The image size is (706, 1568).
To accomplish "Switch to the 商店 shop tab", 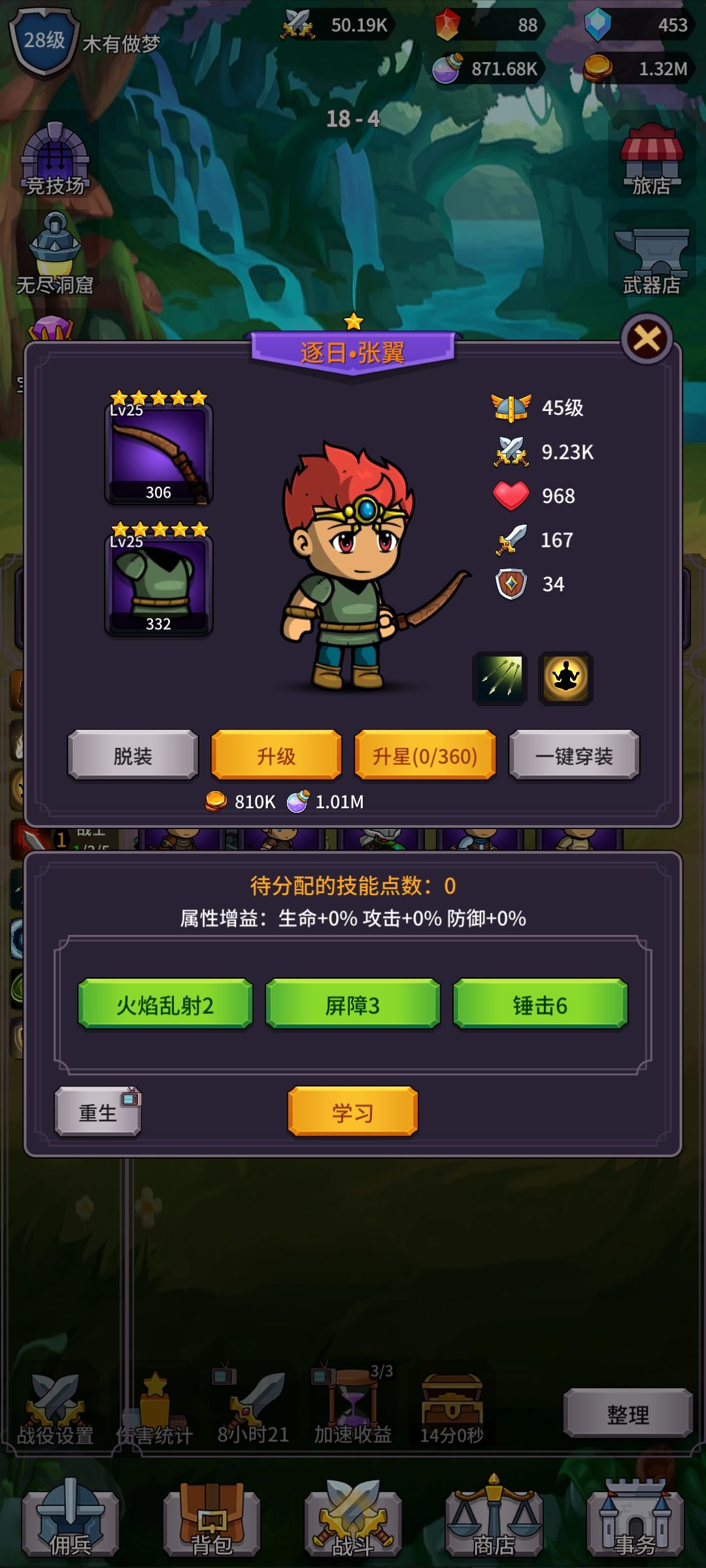I will (494, 1522).
